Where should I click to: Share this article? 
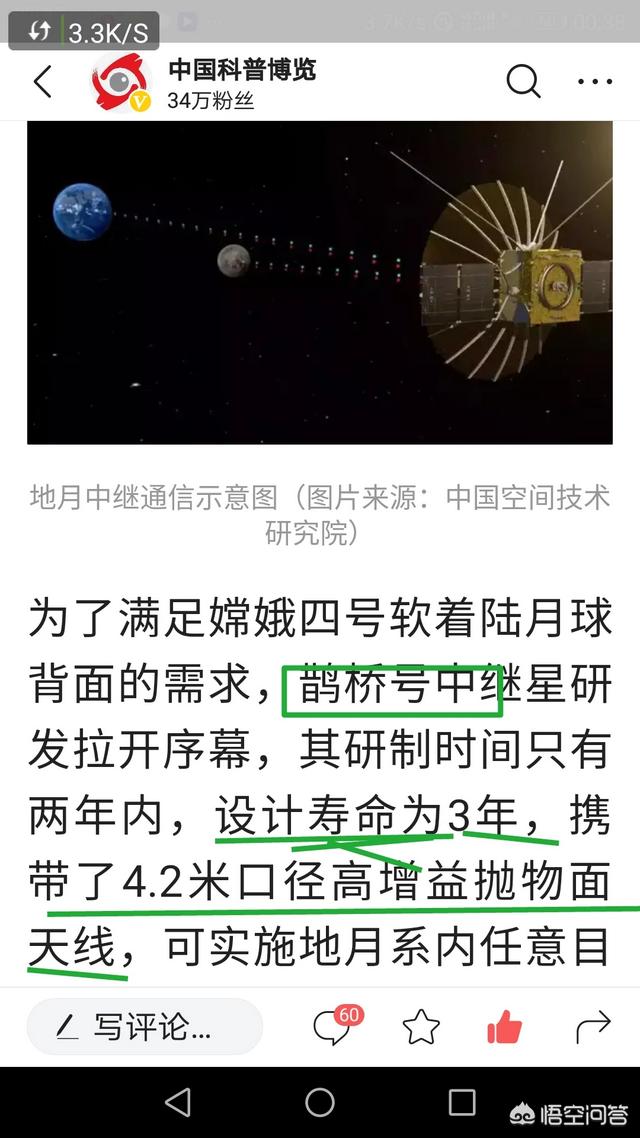click(593, 1026)
